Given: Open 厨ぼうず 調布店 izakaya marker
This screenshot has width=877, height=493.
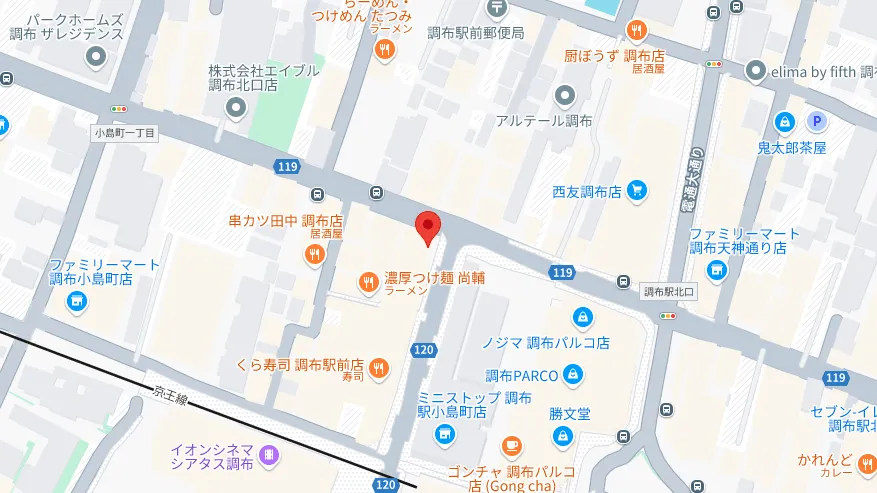Looking at the screenshot, I should [x=635, y=31].
